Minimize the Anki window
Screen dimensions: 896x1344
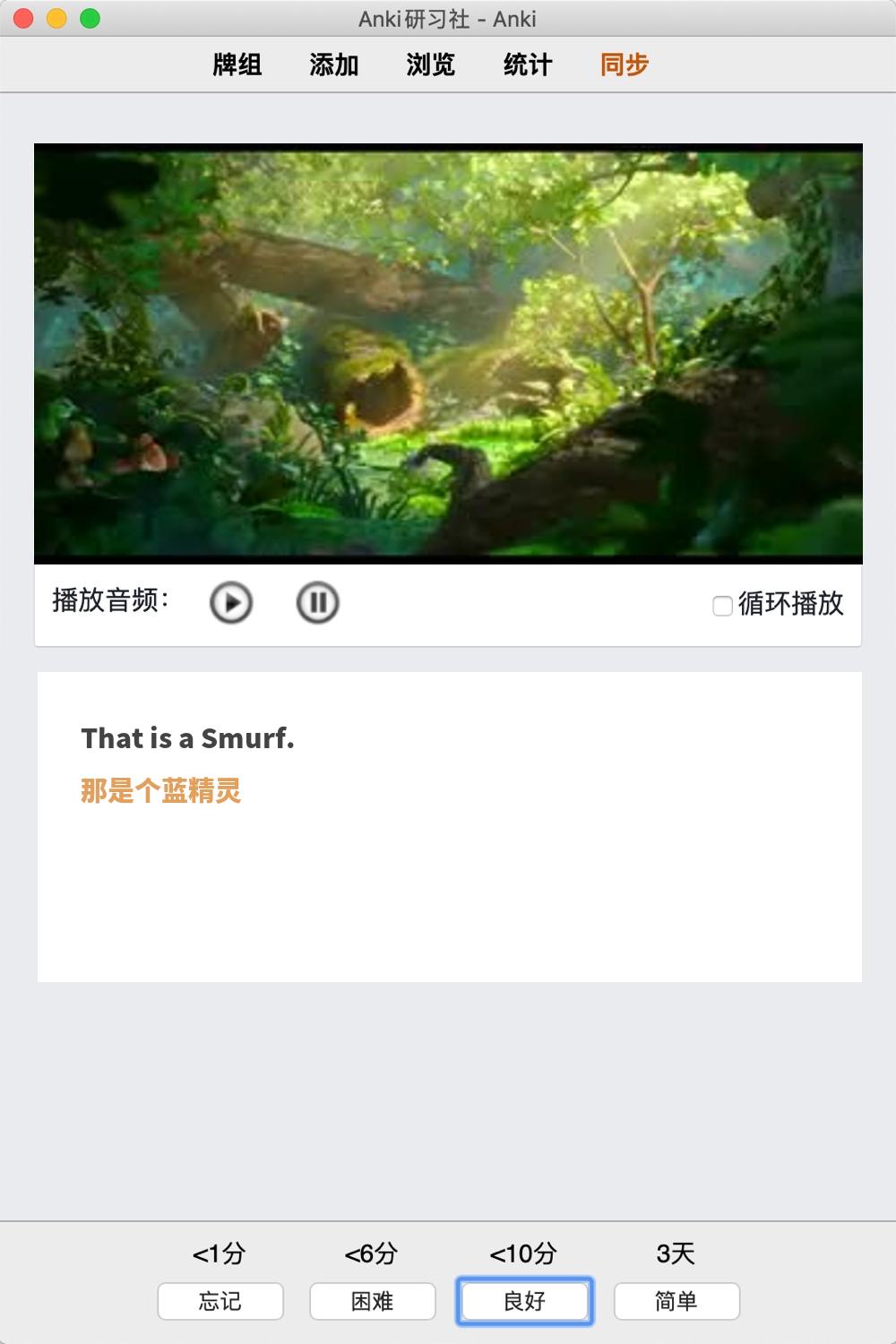click(x=56, y=19)
